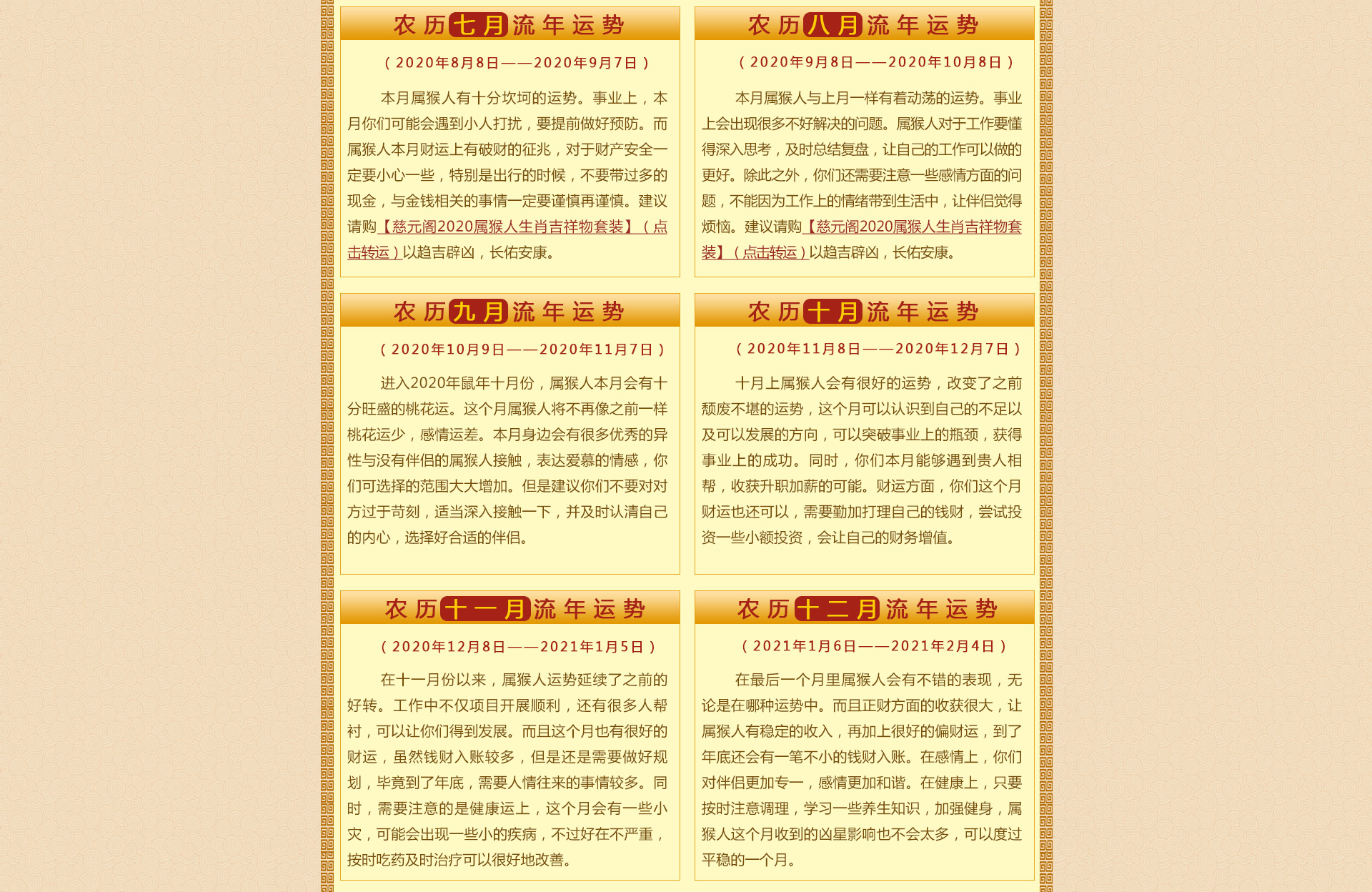Open the 慈元阁 mascot link in 八月 section
The width and height of the screenshot is (1372, 892).
pyautogui.click(x=911, y=227)
